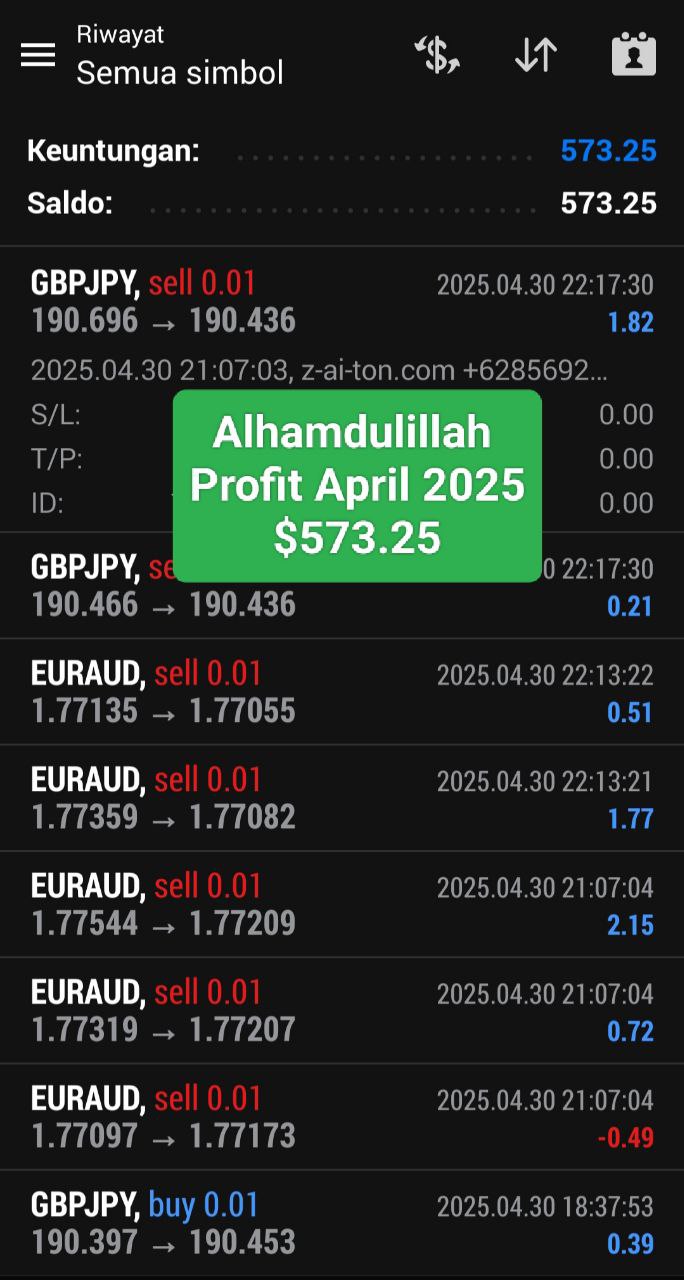This screenshot has height=1280, width=684.
Task: Open the EURAUD trade with -0.49 loss
Action: (x=342, y=1117)
